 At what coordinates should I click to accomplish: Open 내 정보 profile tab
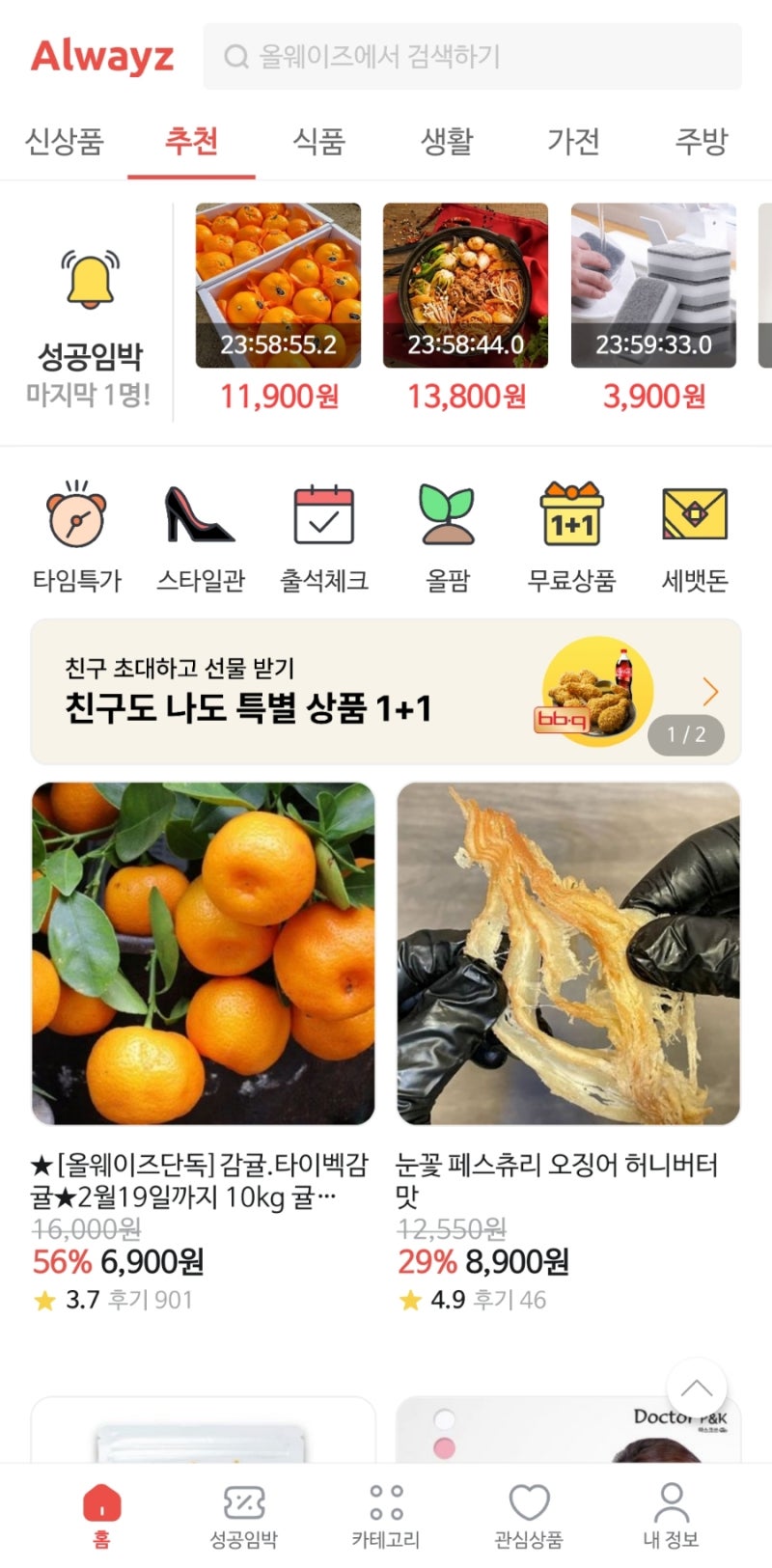point(671,1516)
